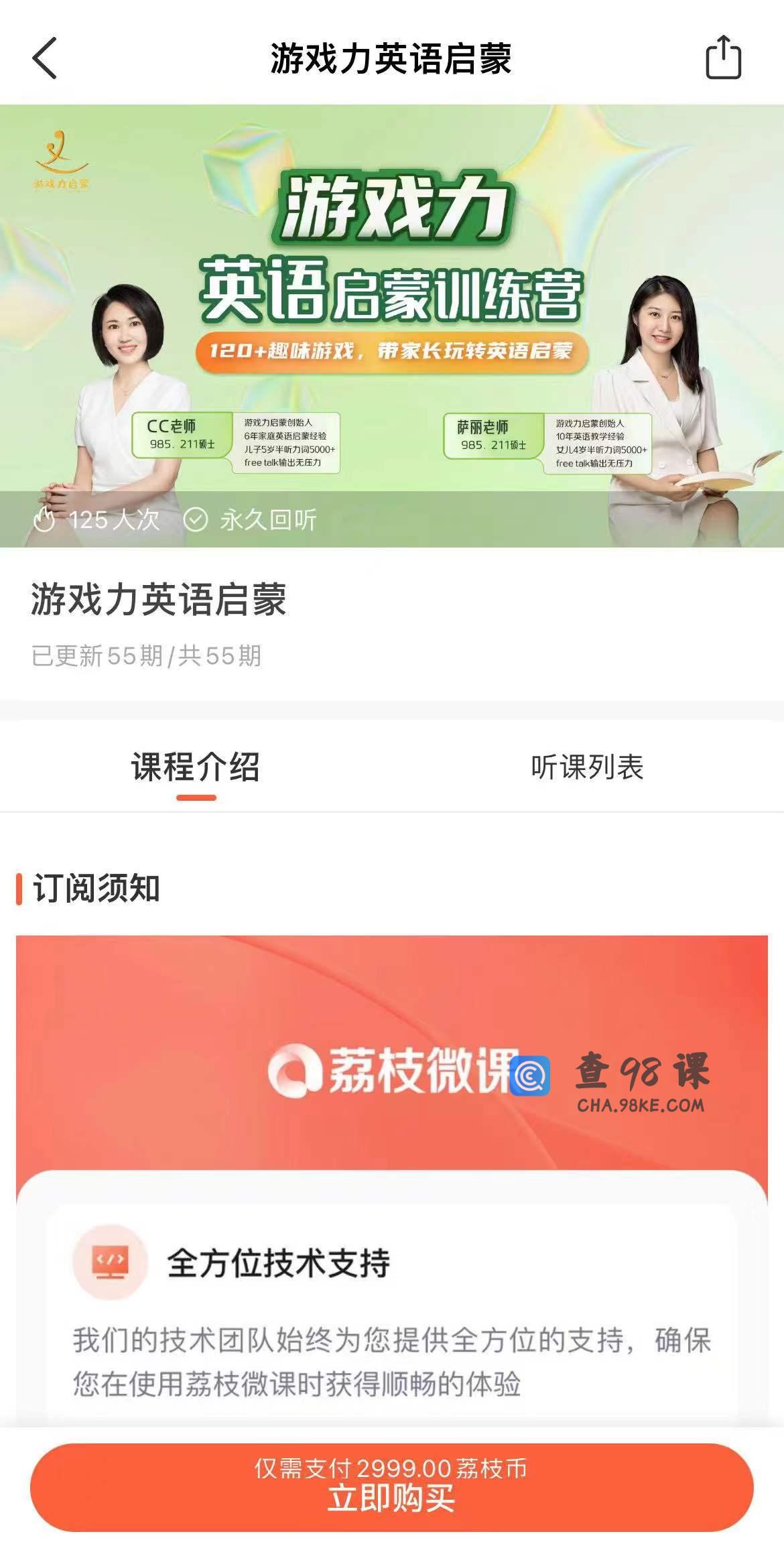Switch to the 听课列表 tab

(x=587, y=768)
